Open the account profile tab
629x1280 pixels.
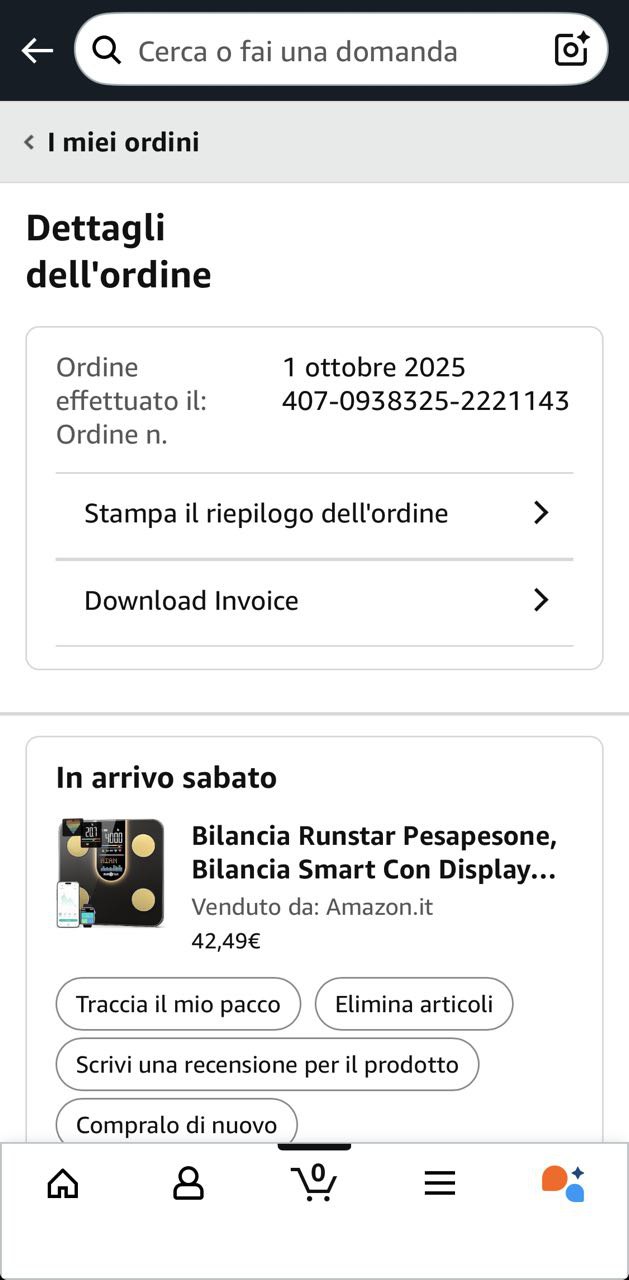point(188,1184)
